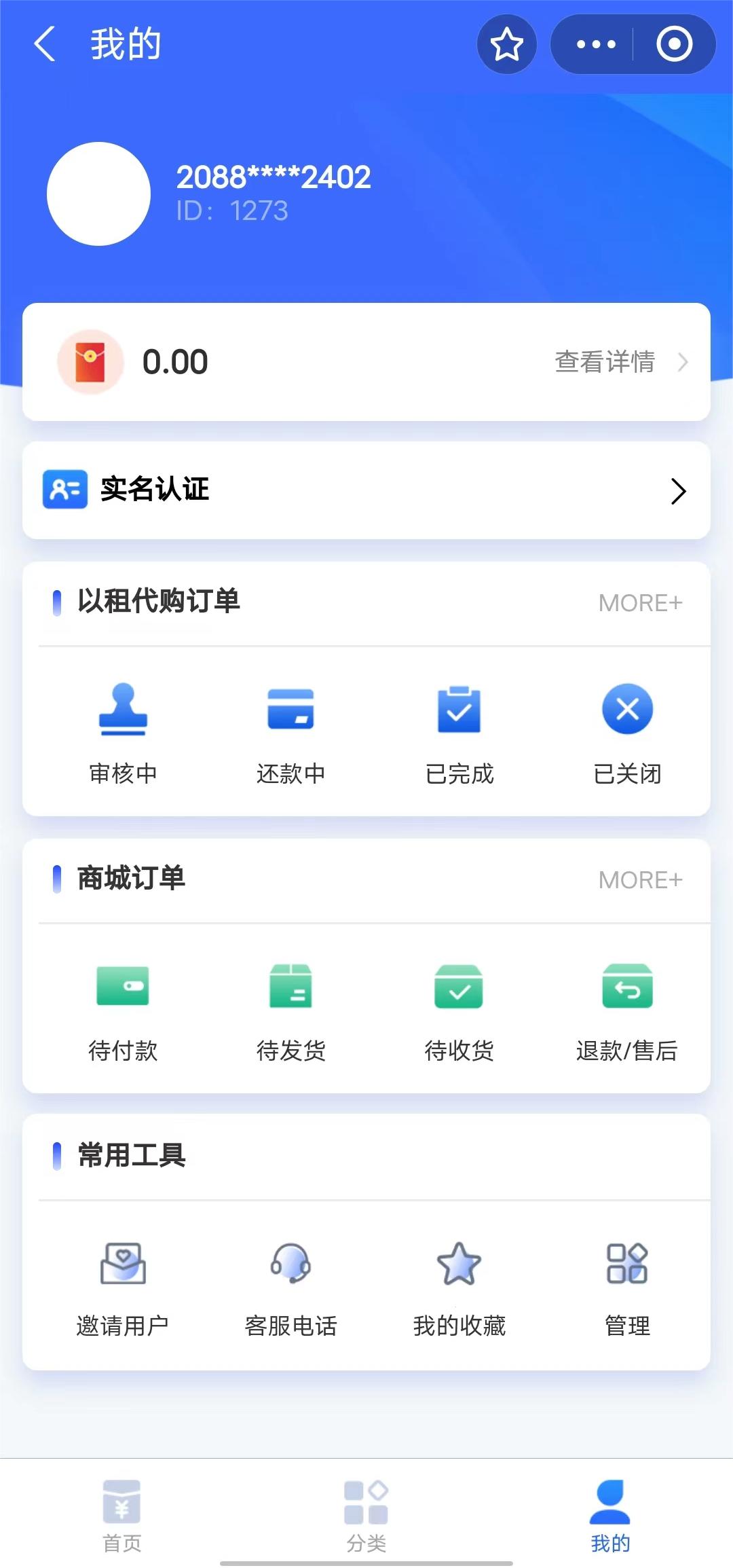
Task: Tap MORE+ beside 以租代购订单
Action: (639, 603)
